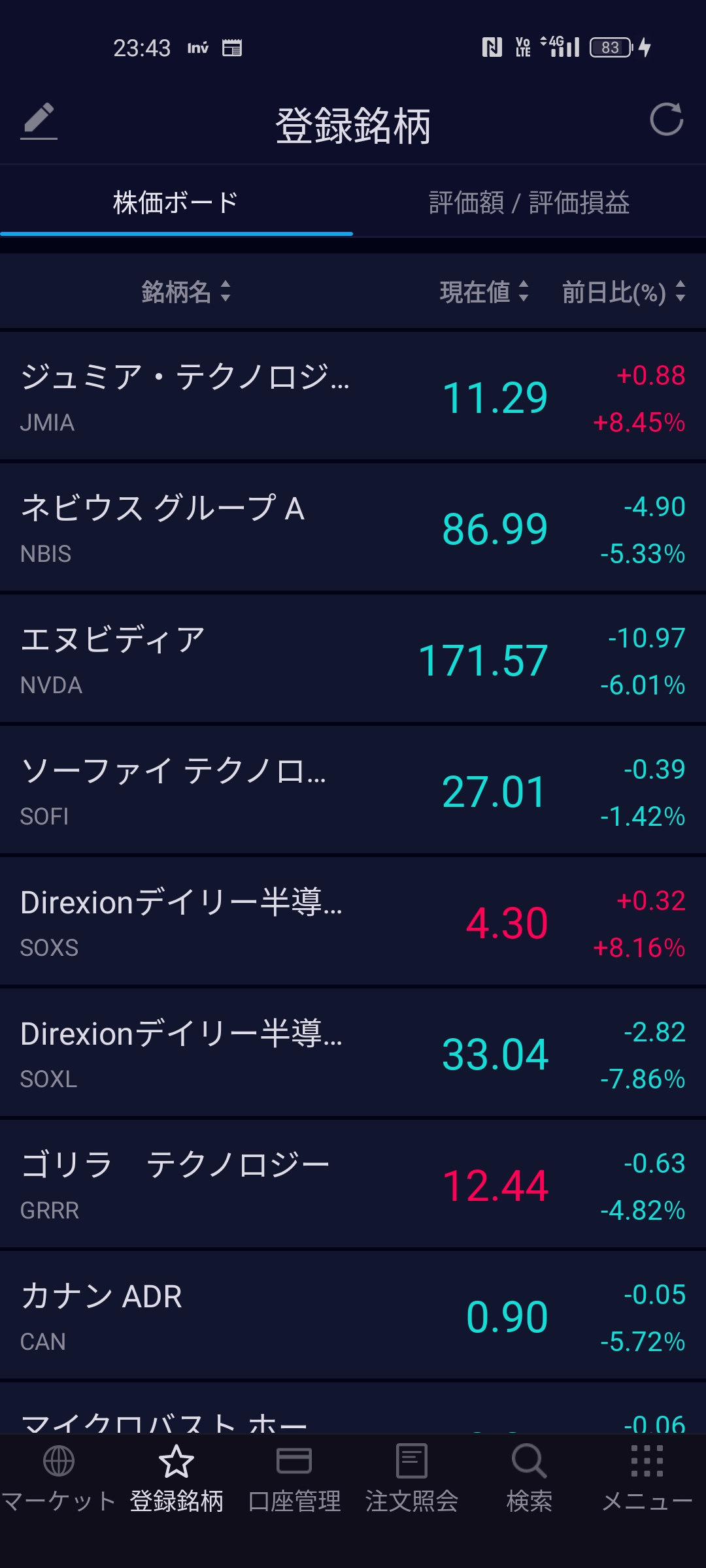Open the JMIA stock row

point(353,397)
